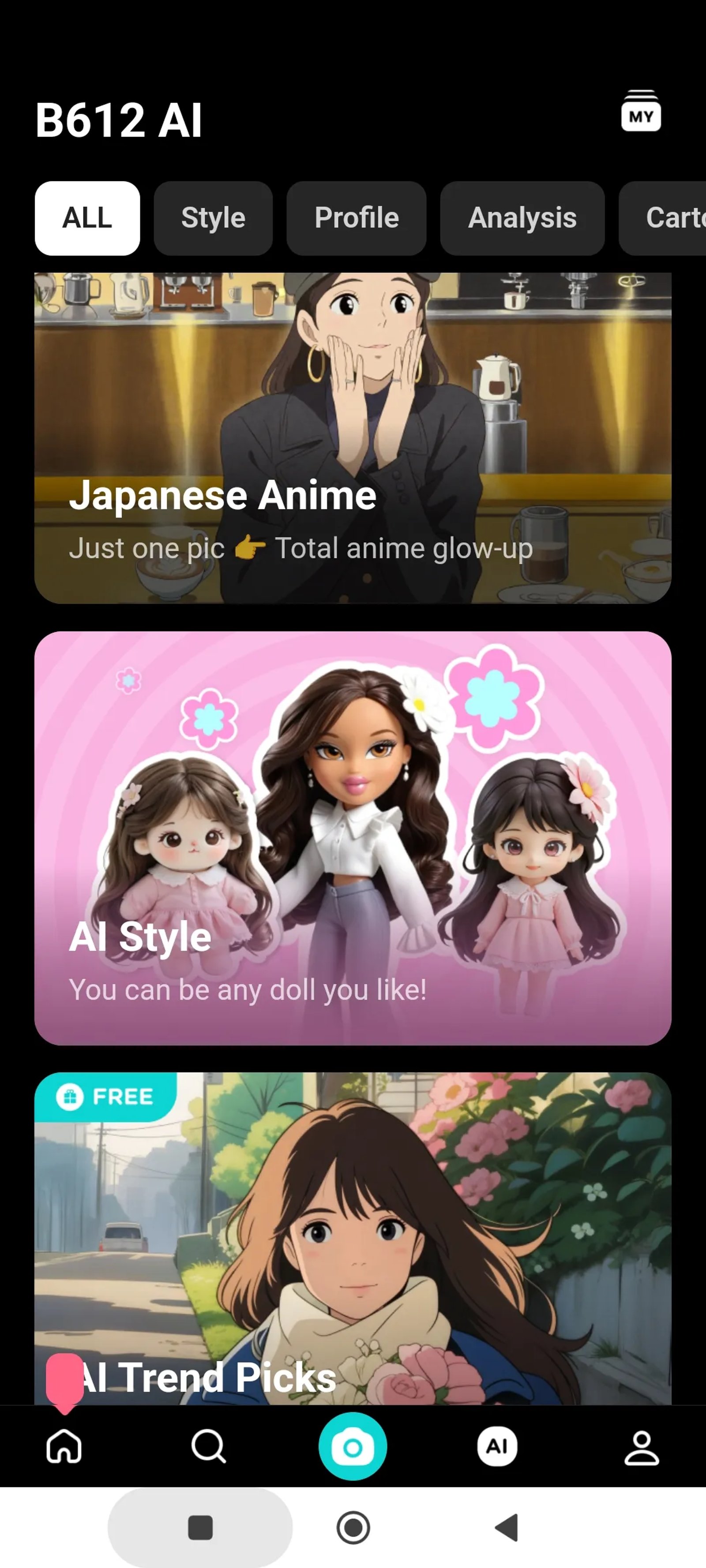Open search from the bottom bar

click(x=208, y=1446)
